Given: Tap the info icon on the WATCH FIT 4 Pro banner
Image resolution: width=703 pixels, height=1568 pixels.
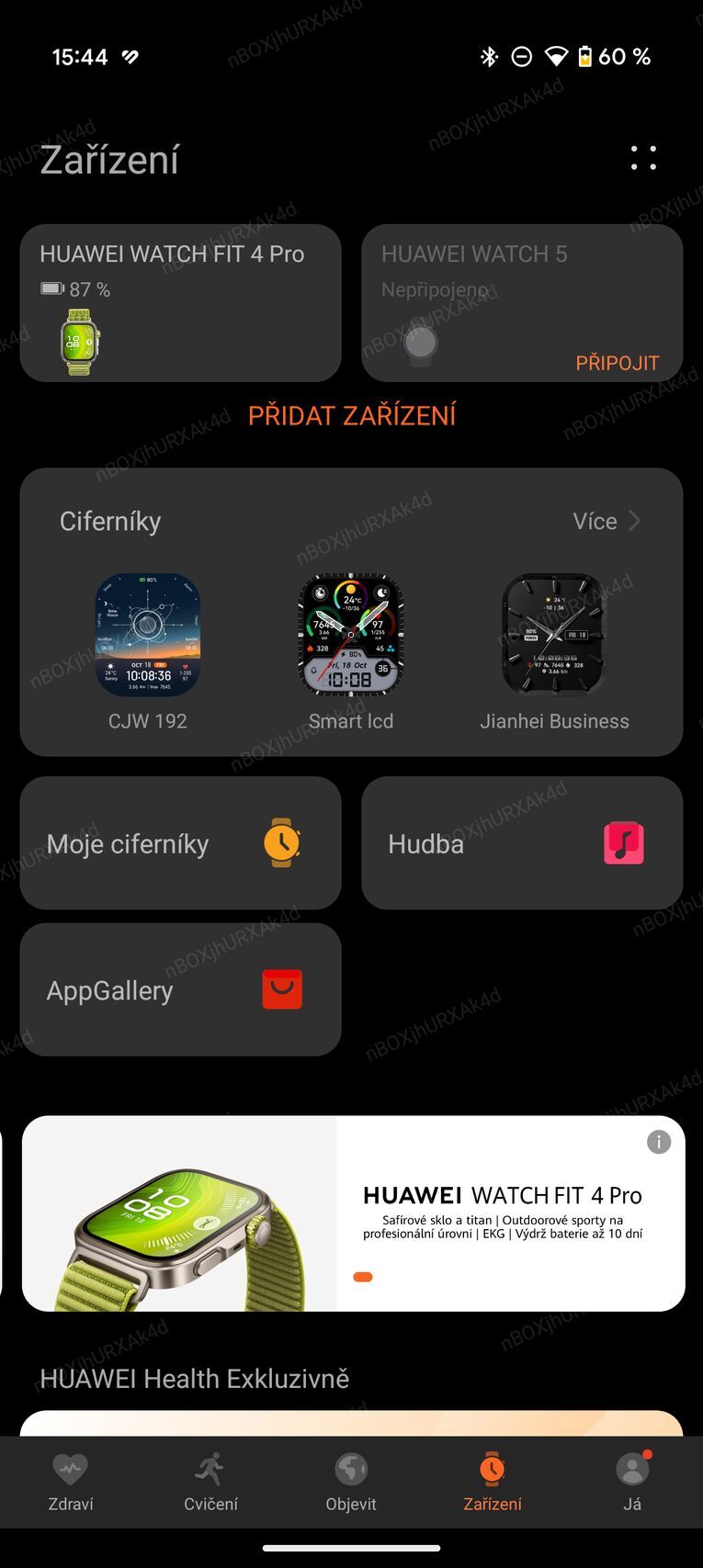Looking at the screenshot, I should point(658,1142).
